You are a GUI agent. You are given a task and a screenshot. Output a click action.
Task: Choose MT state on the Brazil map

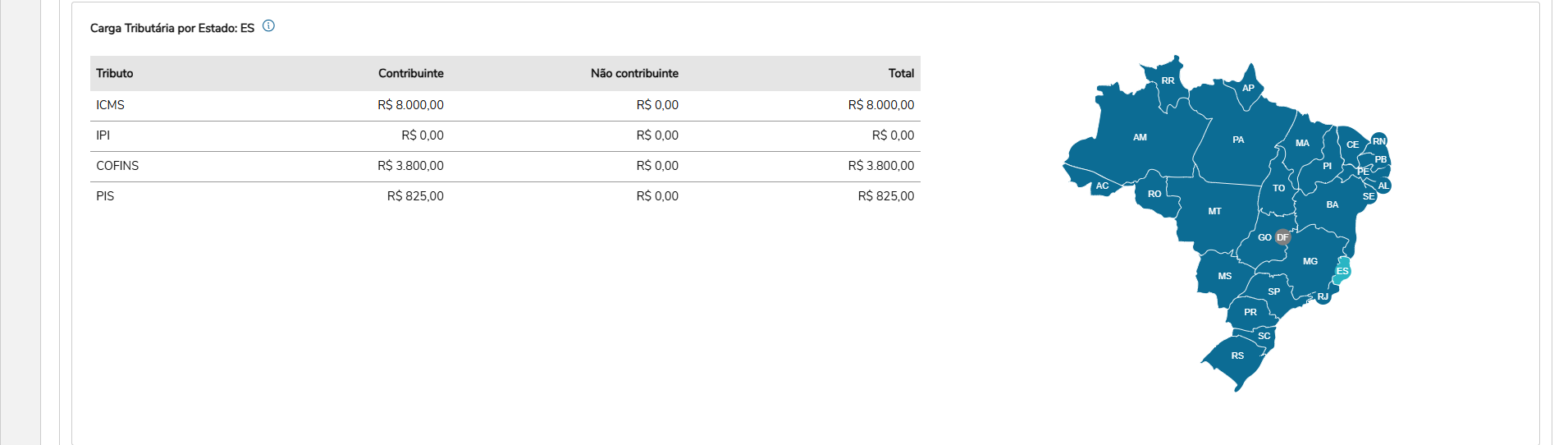click(x=1214, y=211)
